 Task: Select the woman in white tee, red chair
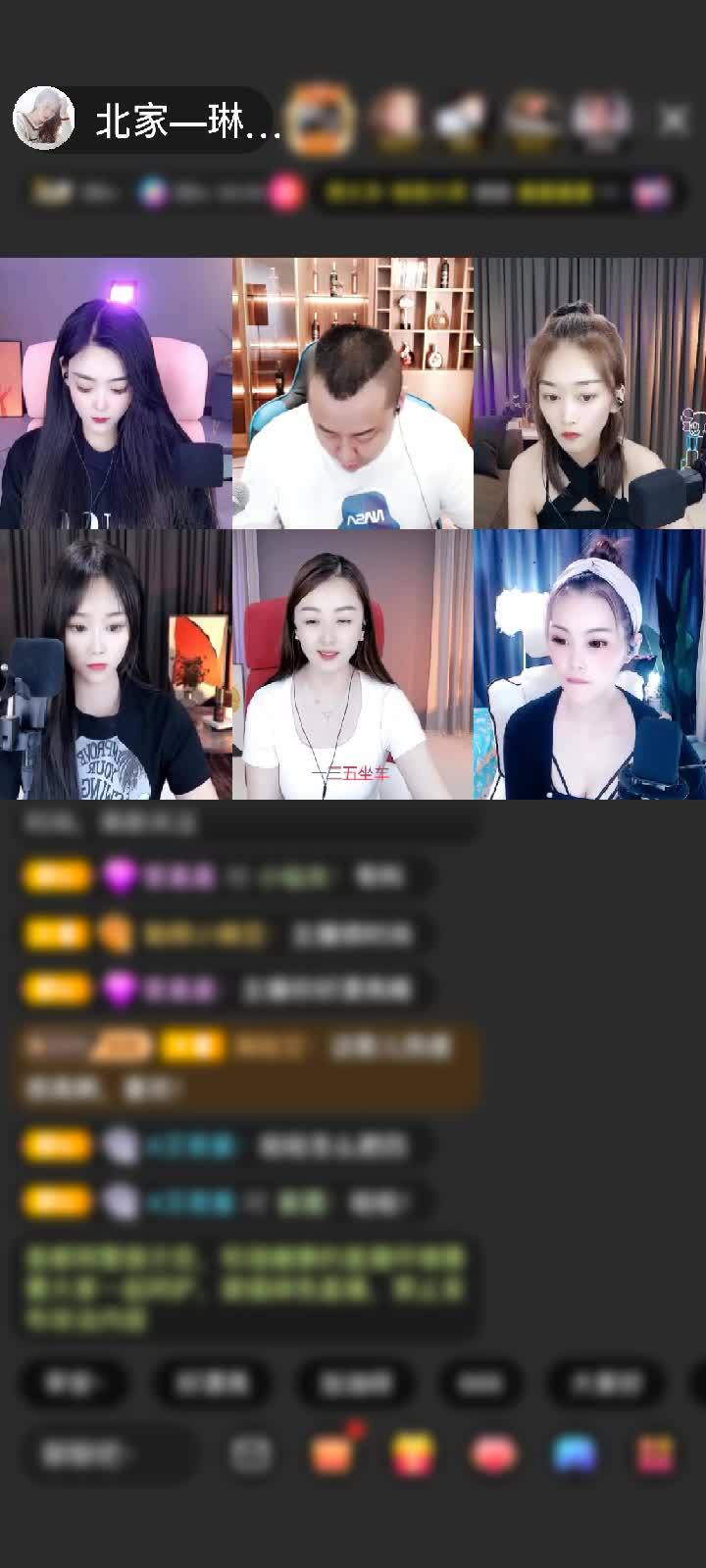pos(353,664)
